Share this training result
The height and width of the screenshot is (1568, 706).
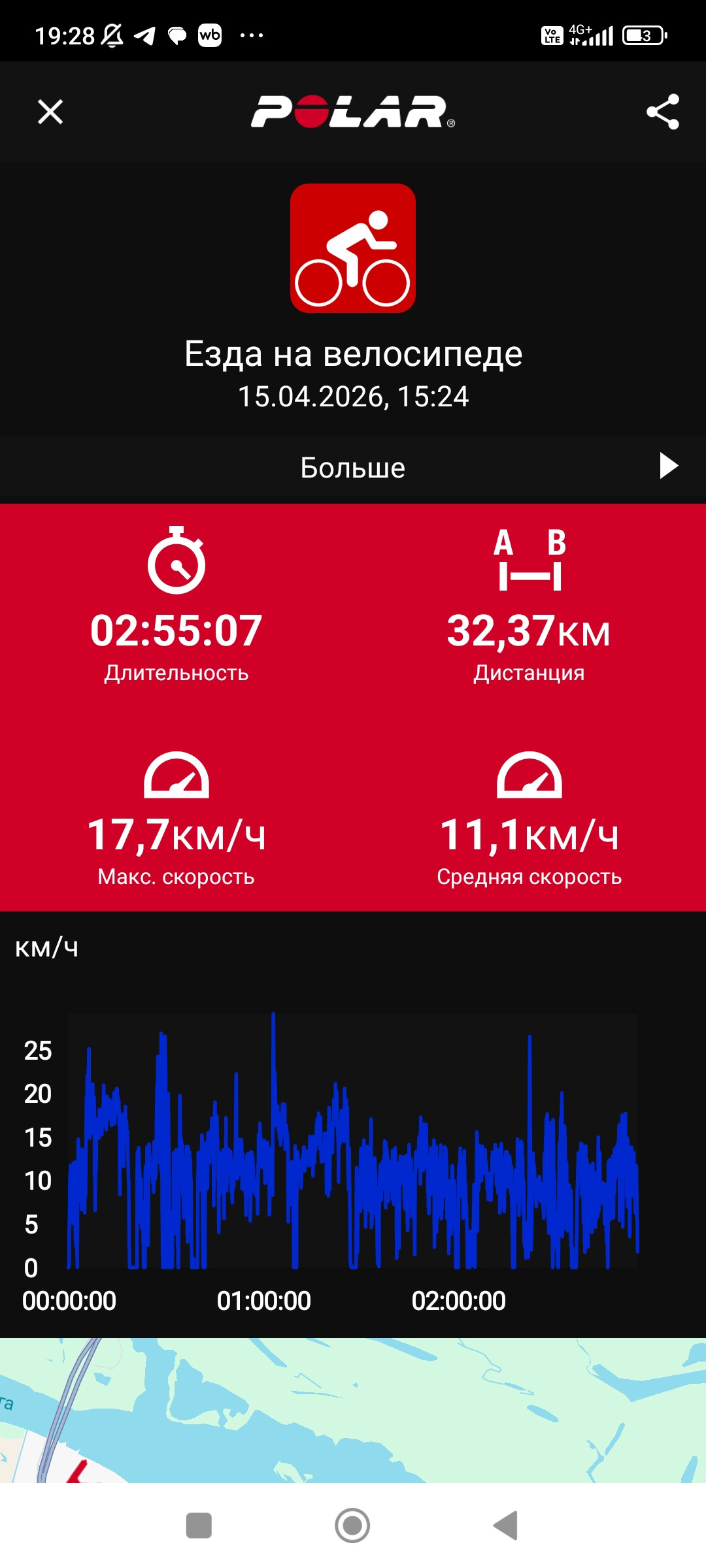click(663, 112)
